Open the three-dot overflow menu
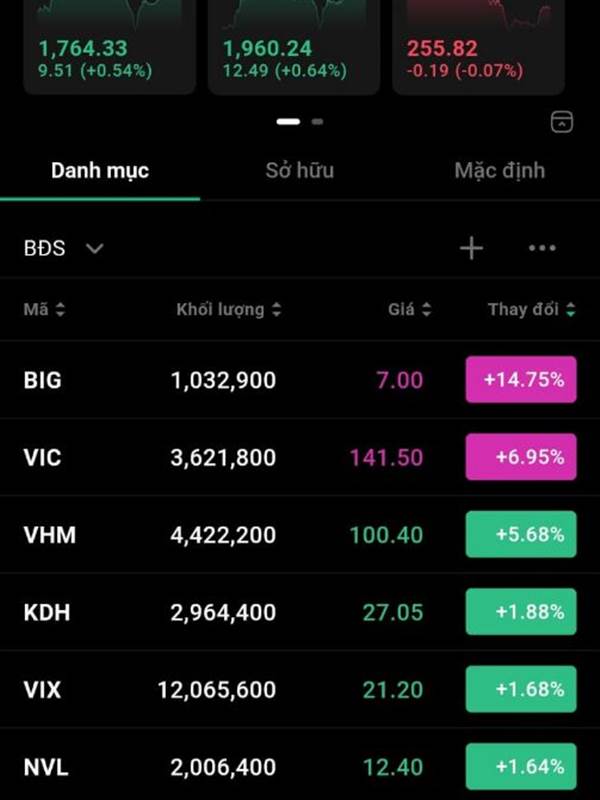 pyautogui.click(x=542, y=248)
